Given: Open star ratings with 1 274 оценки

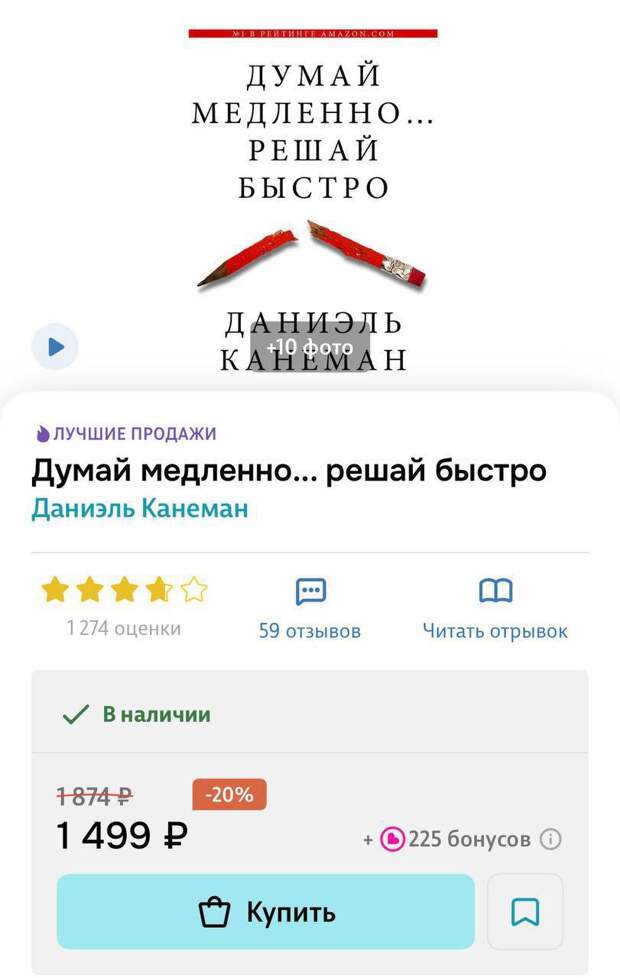Looking at the screenshot, I should point(124,605).
